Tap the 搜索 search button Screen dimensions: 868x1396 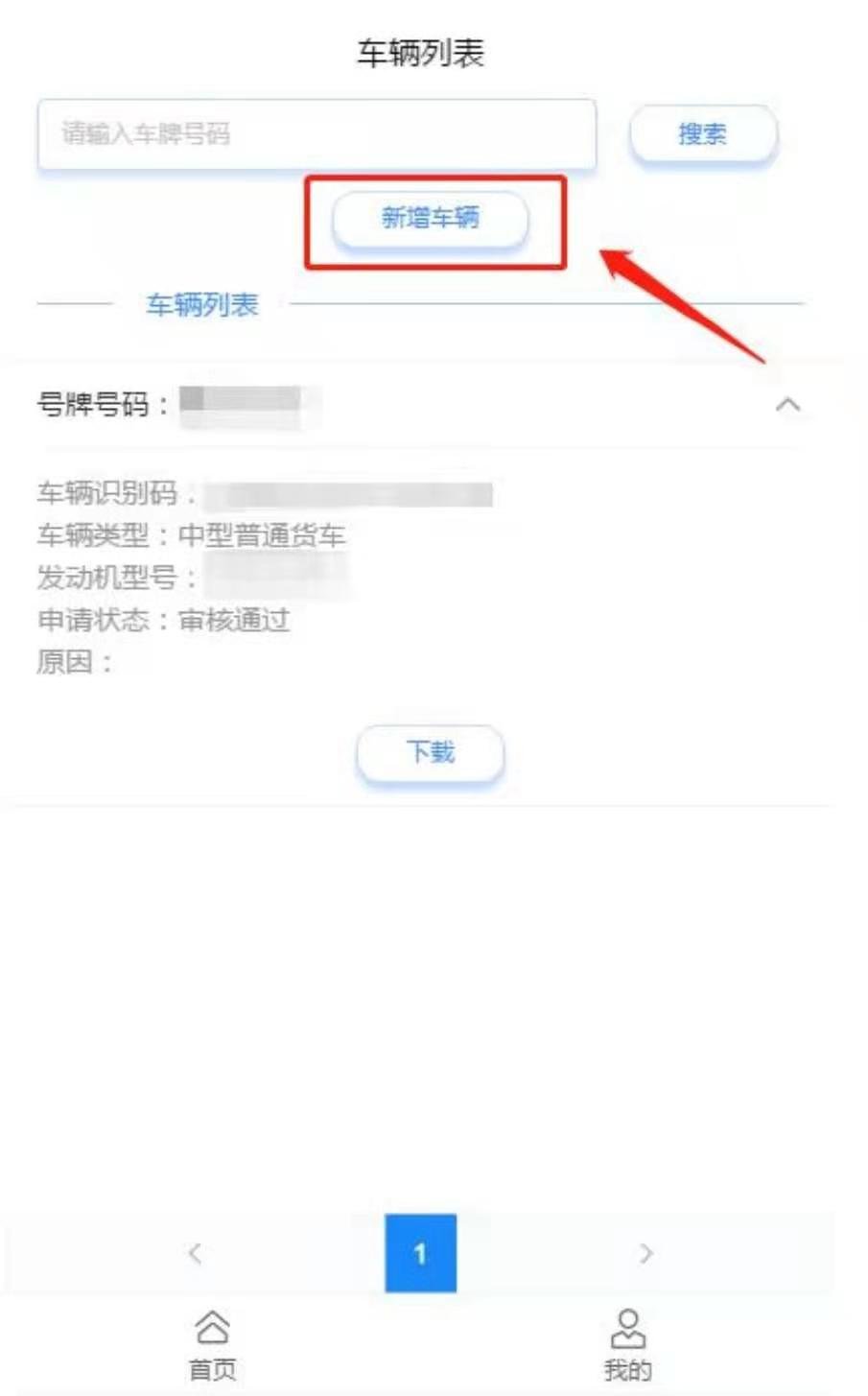coord(702,134)
